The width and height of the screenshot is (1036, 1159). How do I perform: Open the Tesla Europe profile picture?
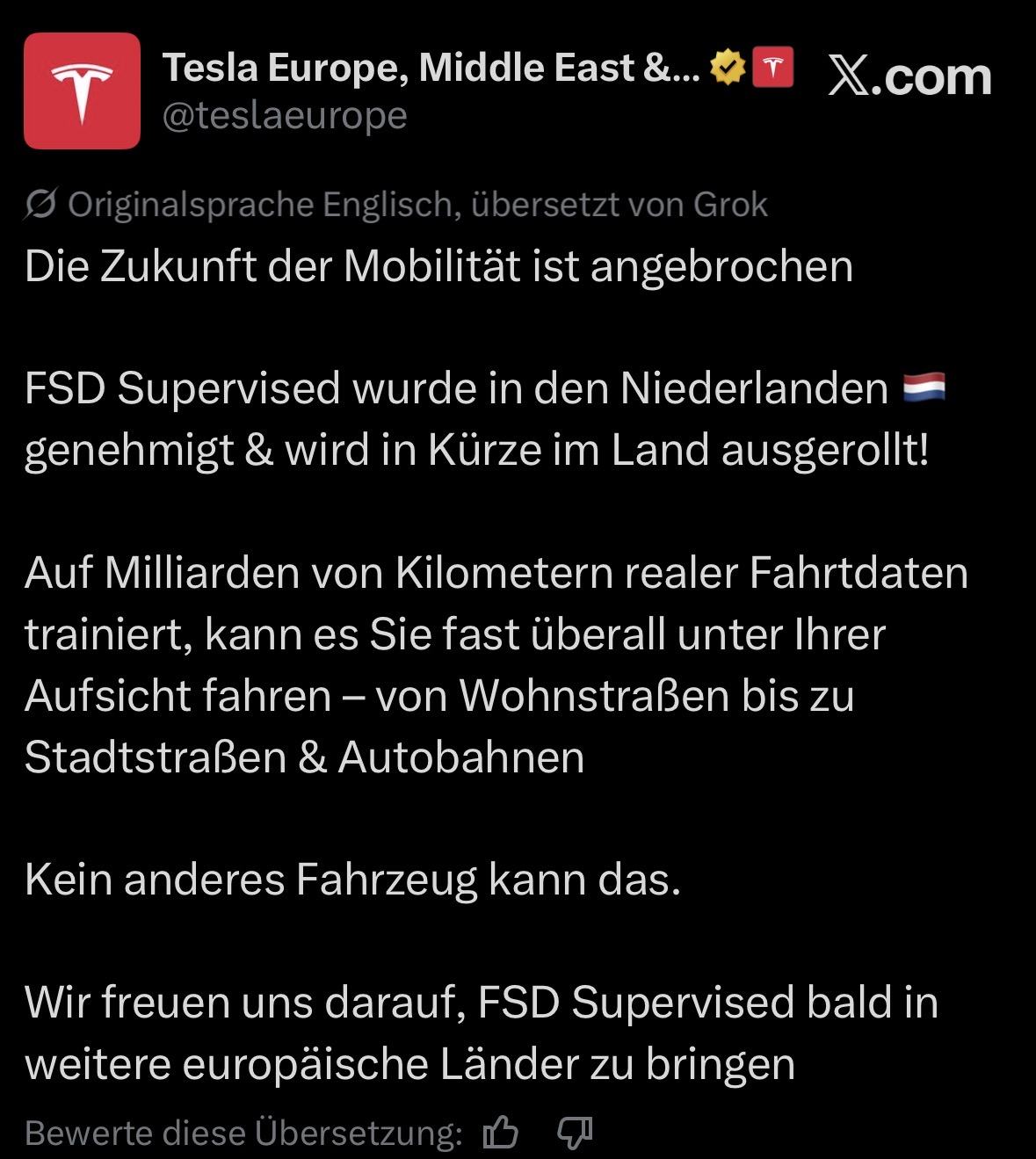click(x=82, y=91)
